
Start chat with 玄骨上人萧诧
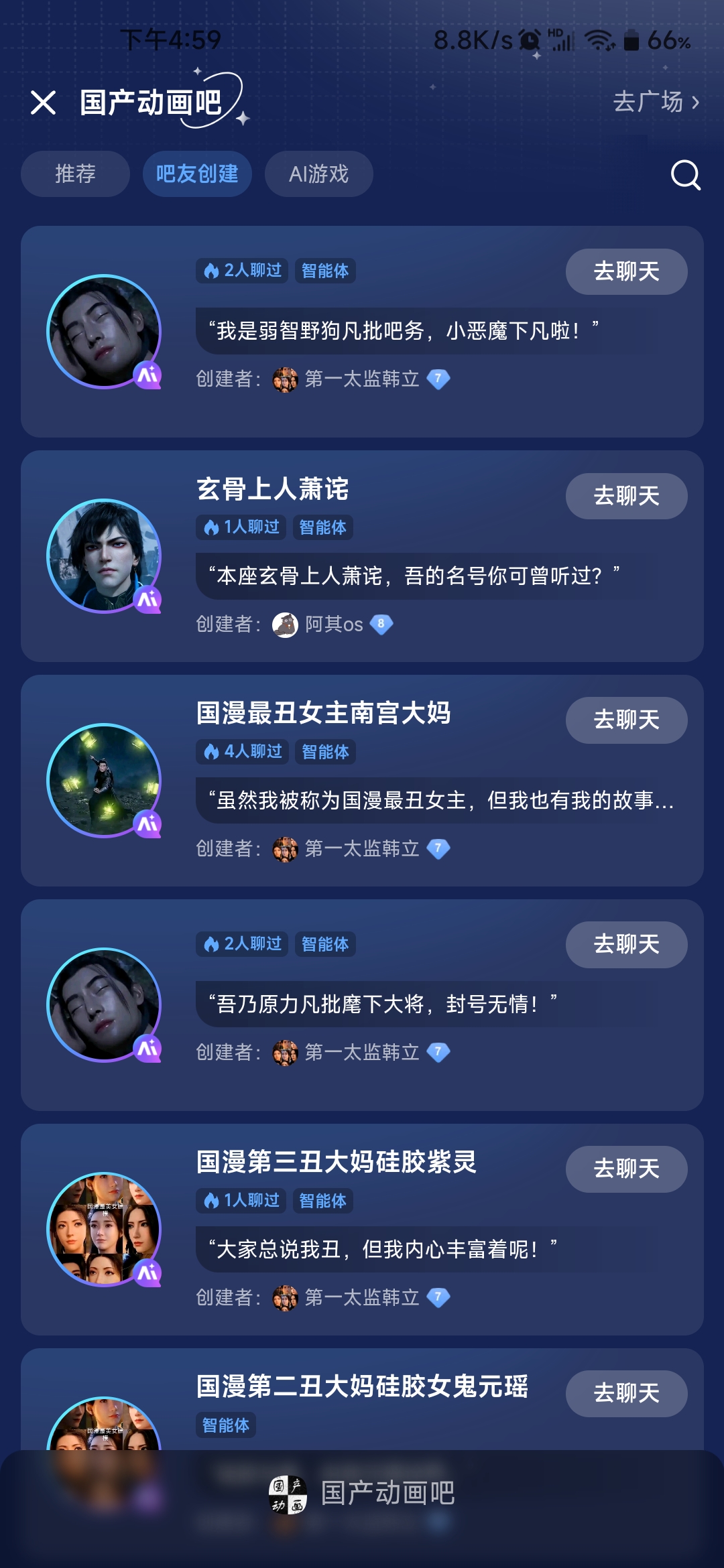pos(626,496)
